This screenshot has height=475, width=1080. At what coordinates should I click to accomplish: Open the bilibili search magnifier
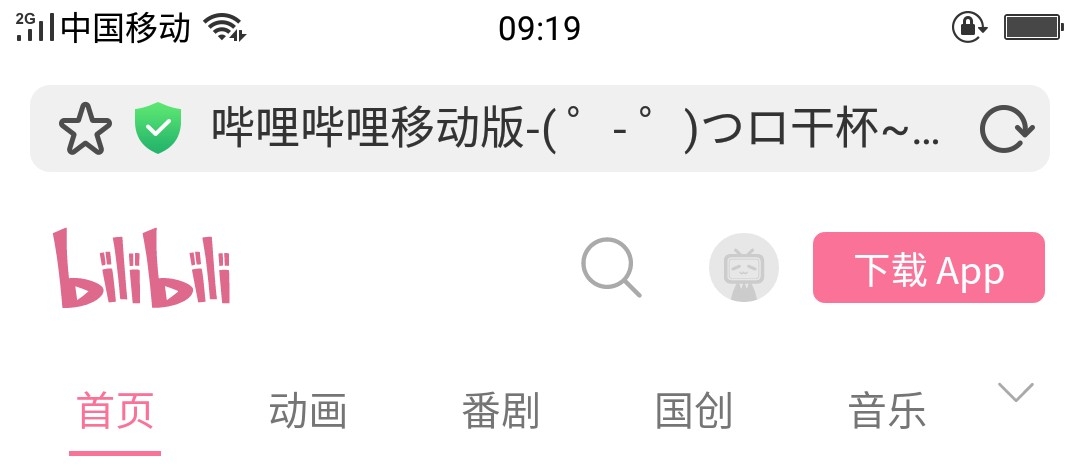[x=610, y=267]
